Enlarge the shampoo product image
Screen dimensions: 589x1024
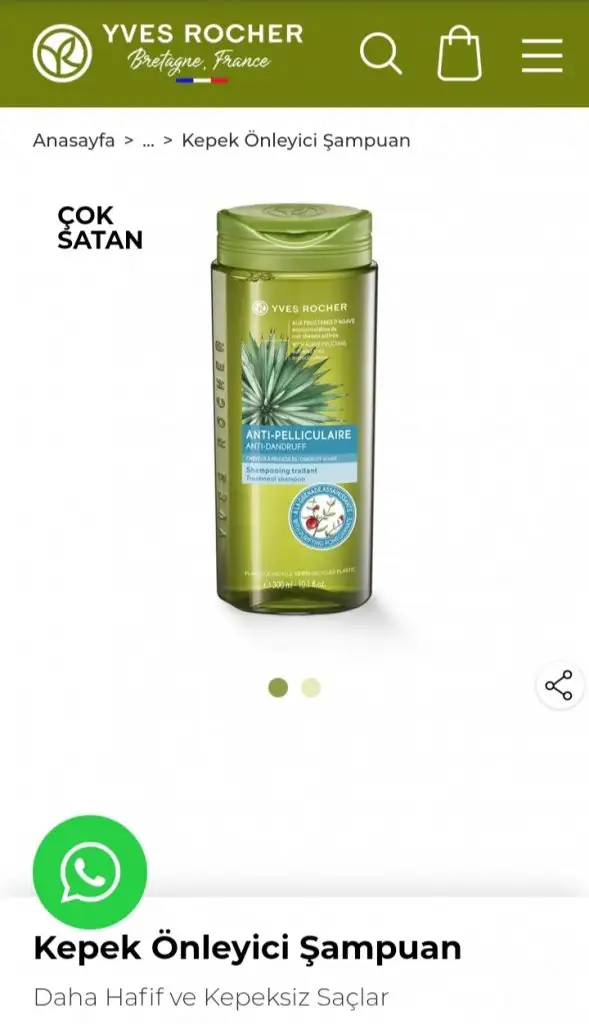(x=296, y=409)
